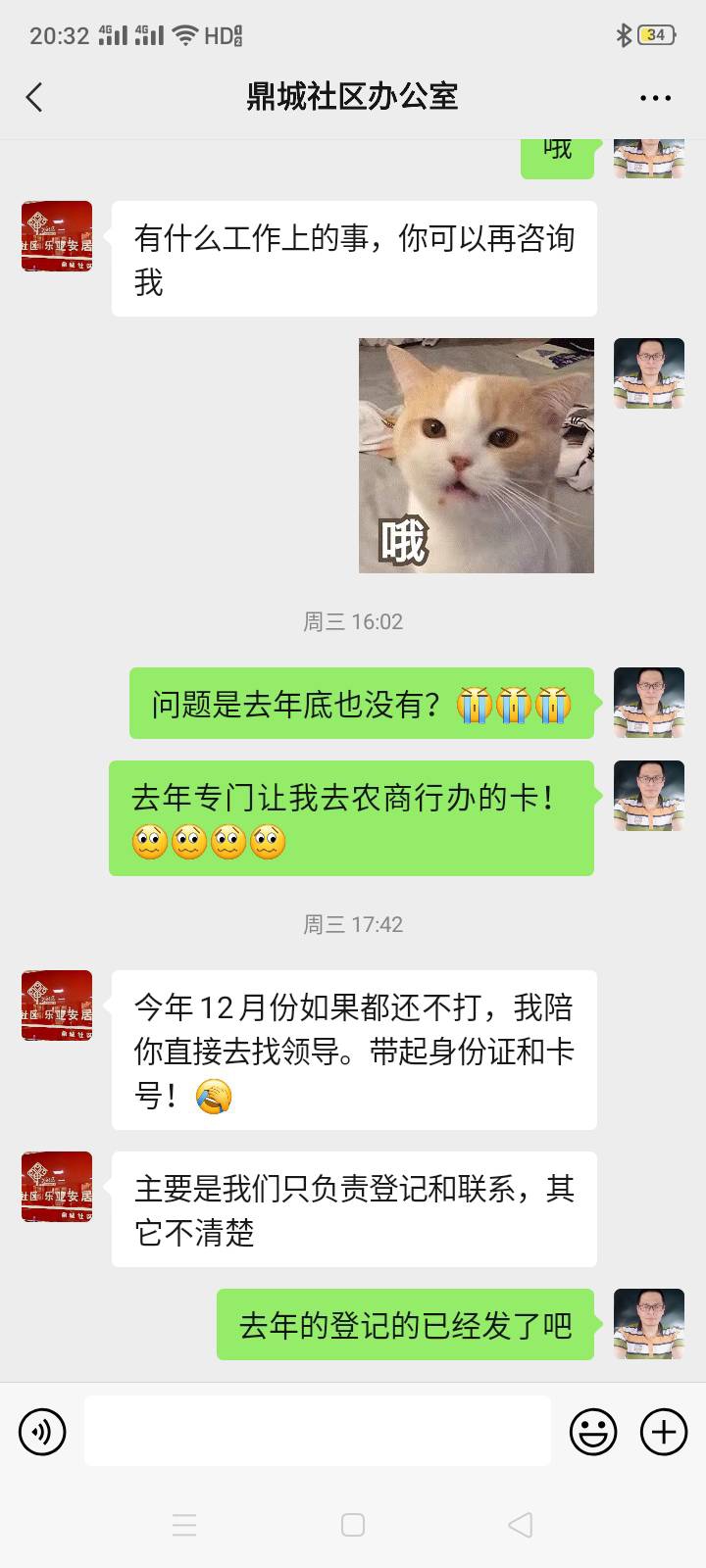Open sender avatar beside 去年的登记的已经发了吧
This screenshot has height=1568, width=706.
pyautogui.click(x=648, y=1324)
